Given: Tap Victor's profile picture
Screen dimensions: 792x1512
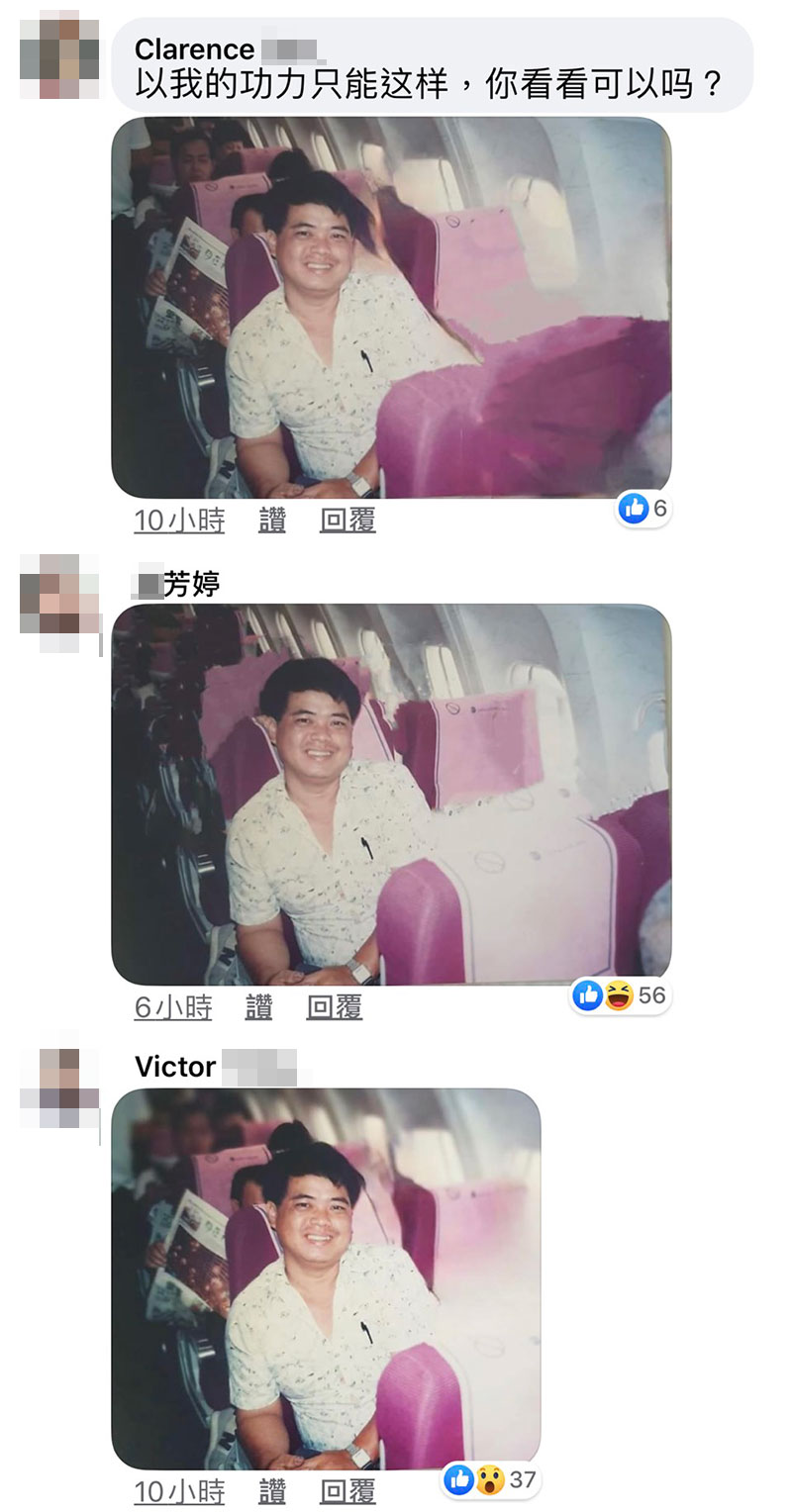Looking at the screenshot, I should (x=59, y=1087).
